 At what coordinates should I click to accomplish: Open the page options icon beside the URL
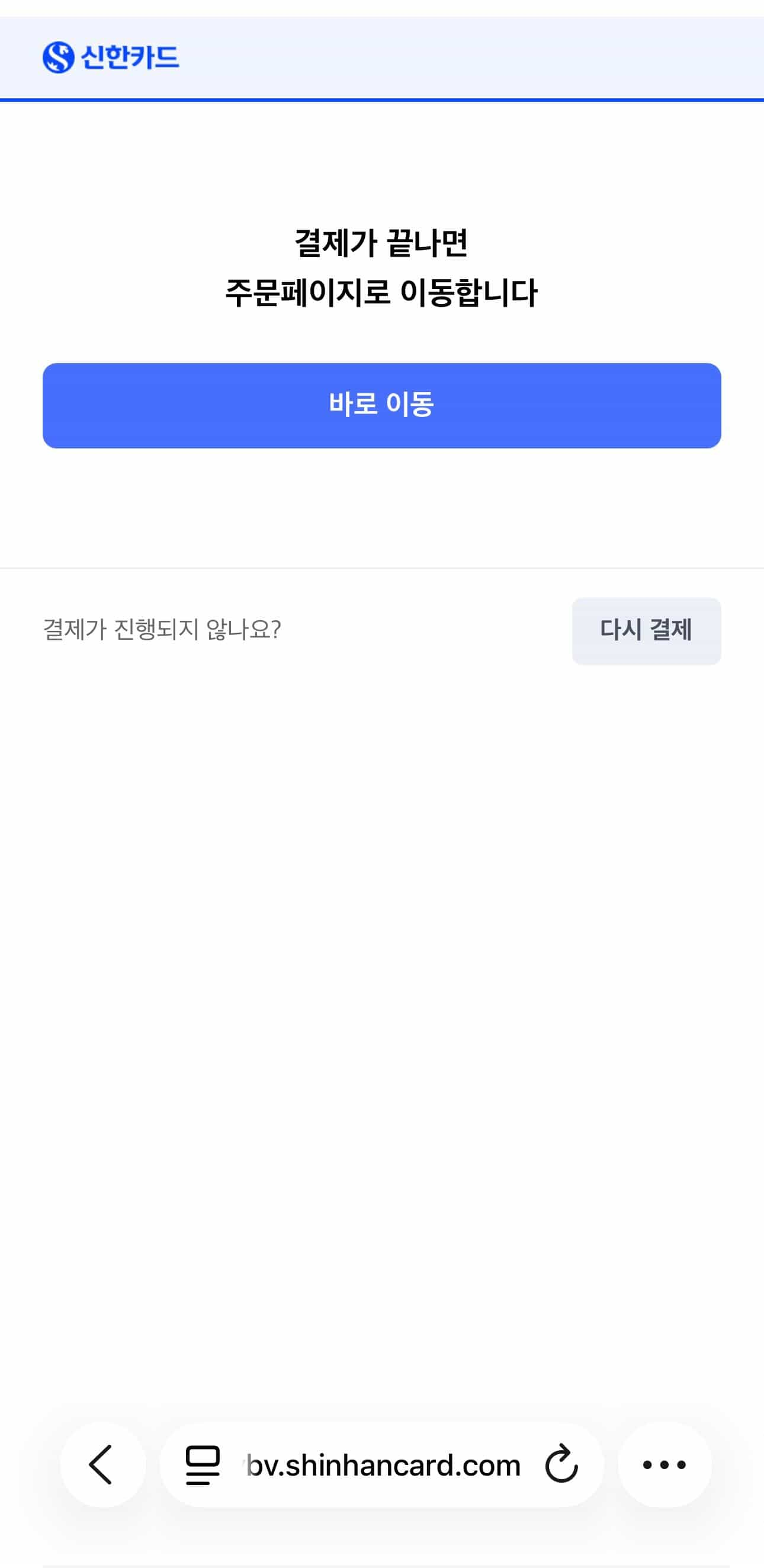click(203, 1464)
